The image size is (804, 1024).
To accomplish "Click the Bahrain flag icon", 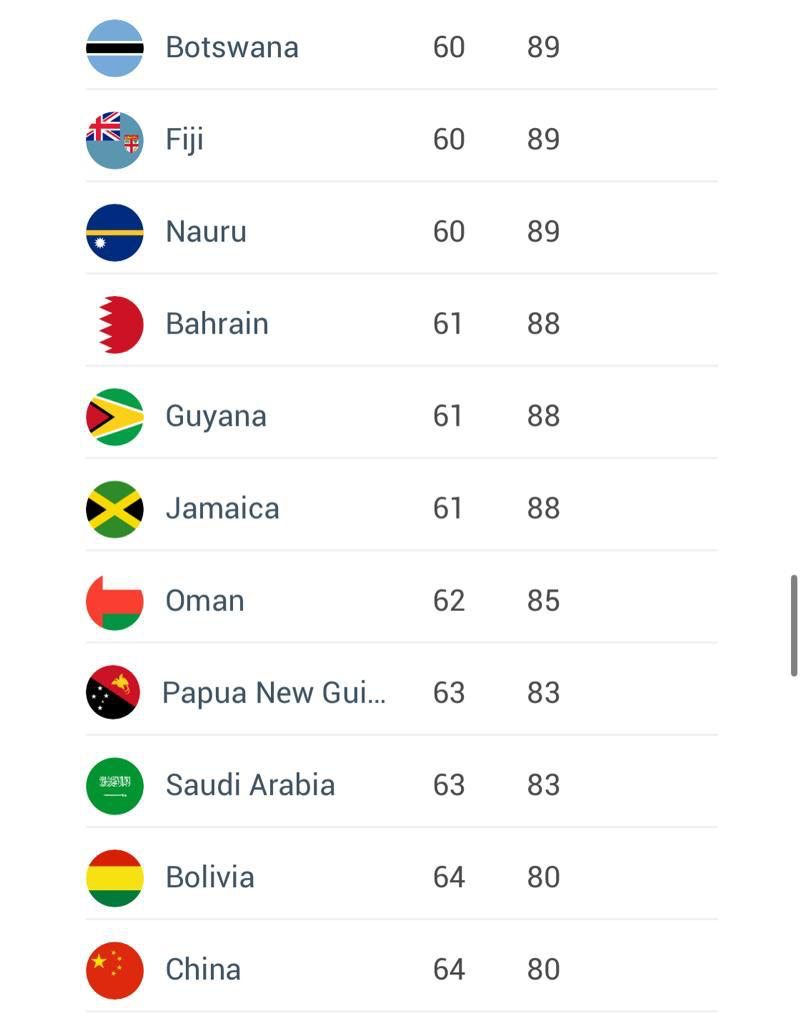I will 114,323.
